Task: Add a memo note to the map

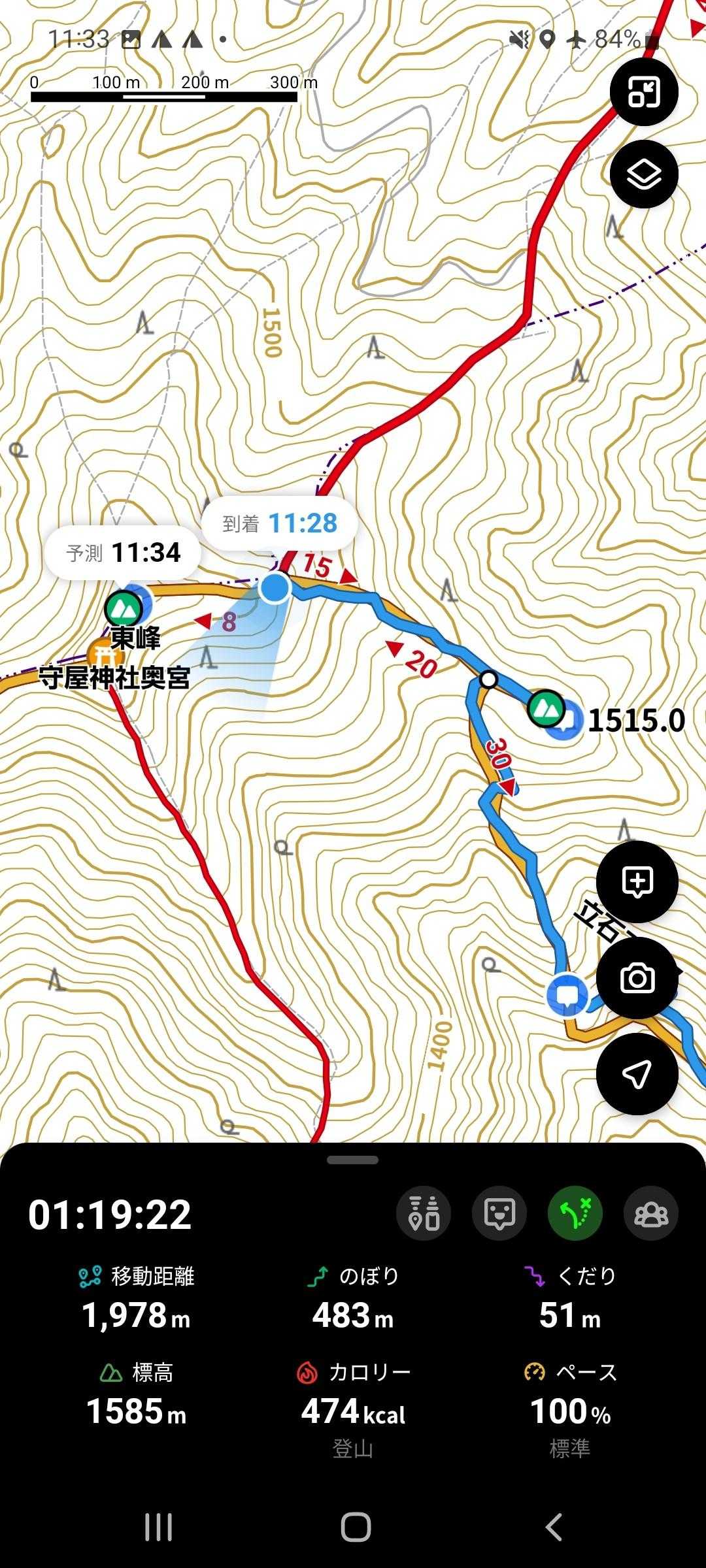Action: (x=637, y=882)
